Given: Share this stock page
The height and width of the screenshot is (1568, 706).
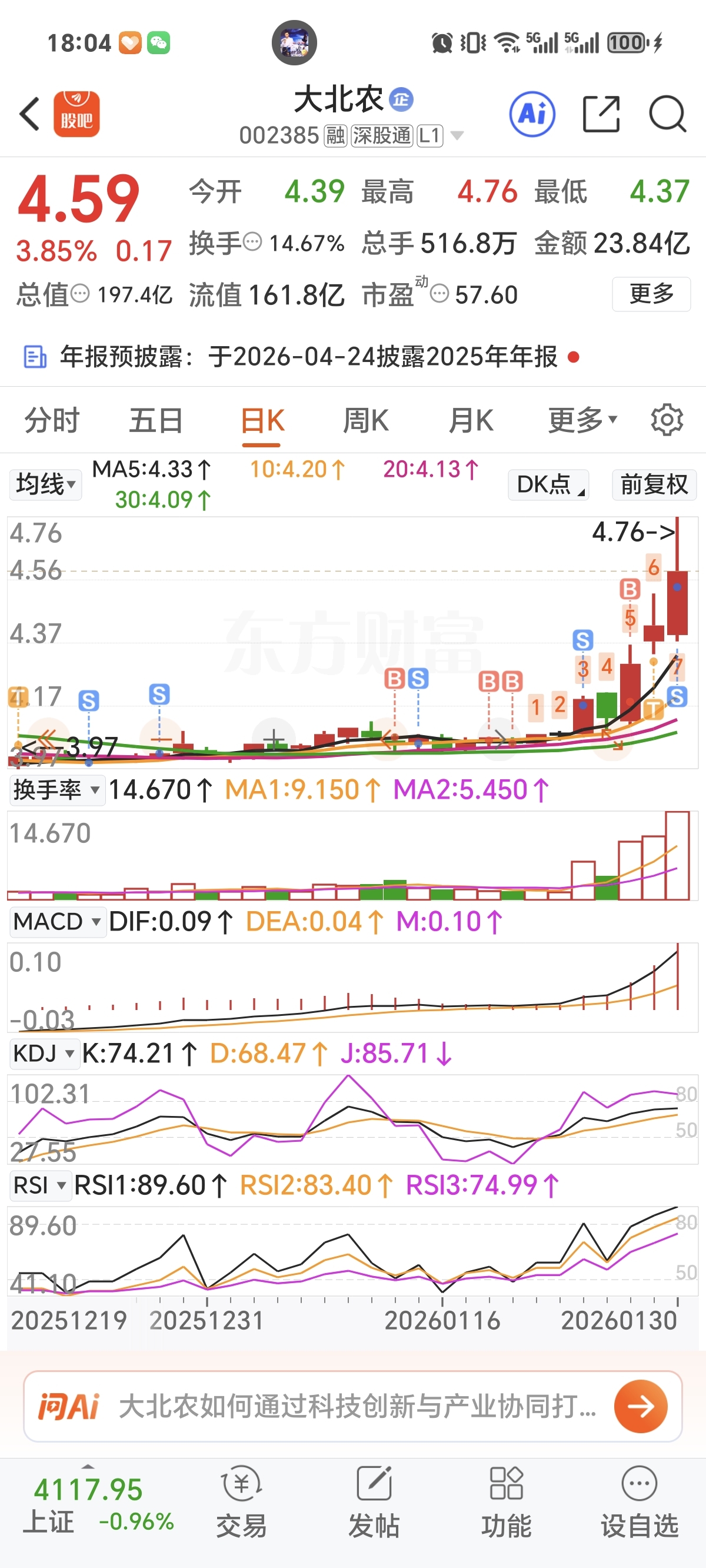Looking at the screenshot, I should [x=601, y=114].
